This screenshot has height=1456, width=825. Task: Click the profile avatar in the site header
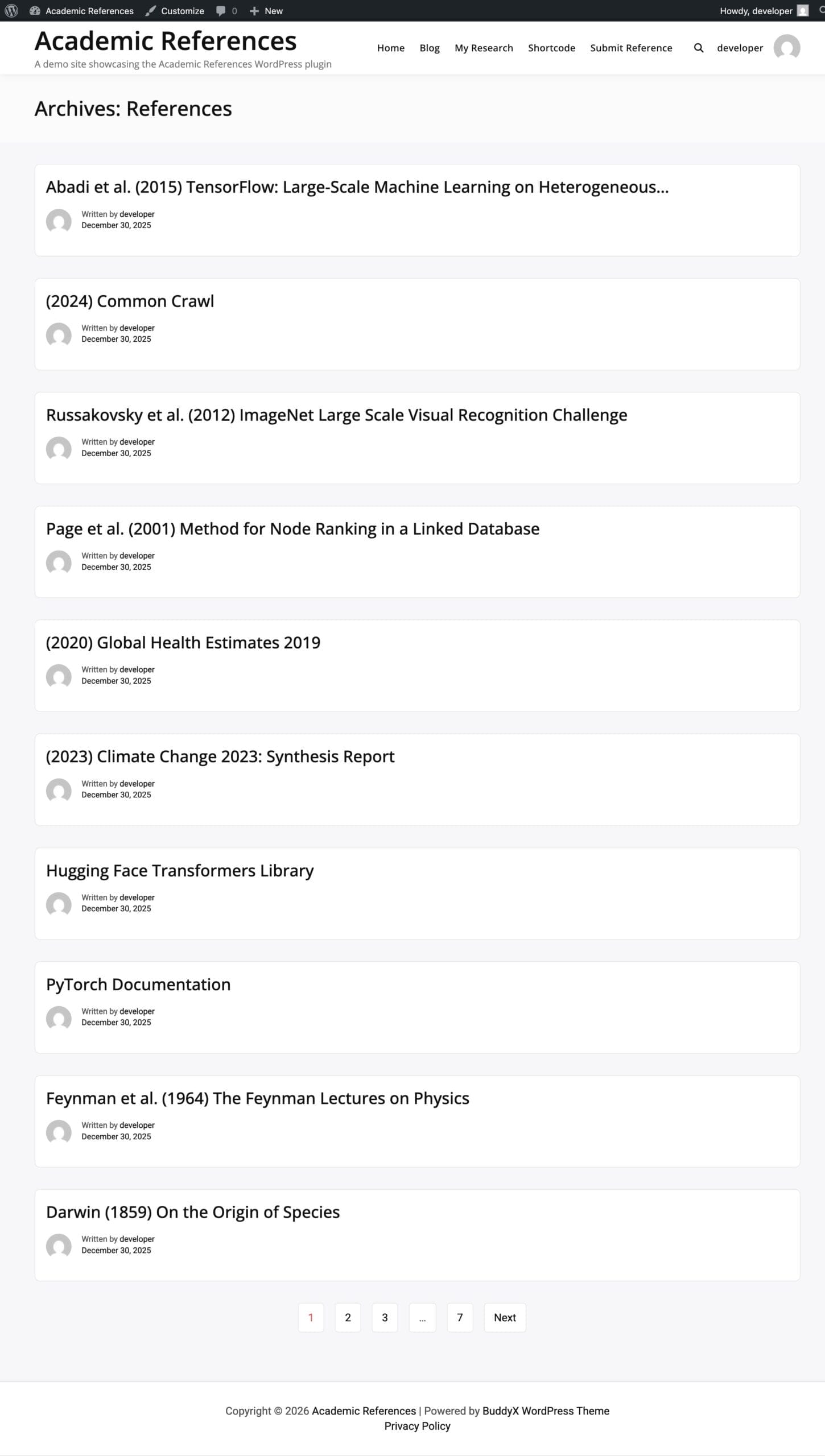tap(786, 48)
